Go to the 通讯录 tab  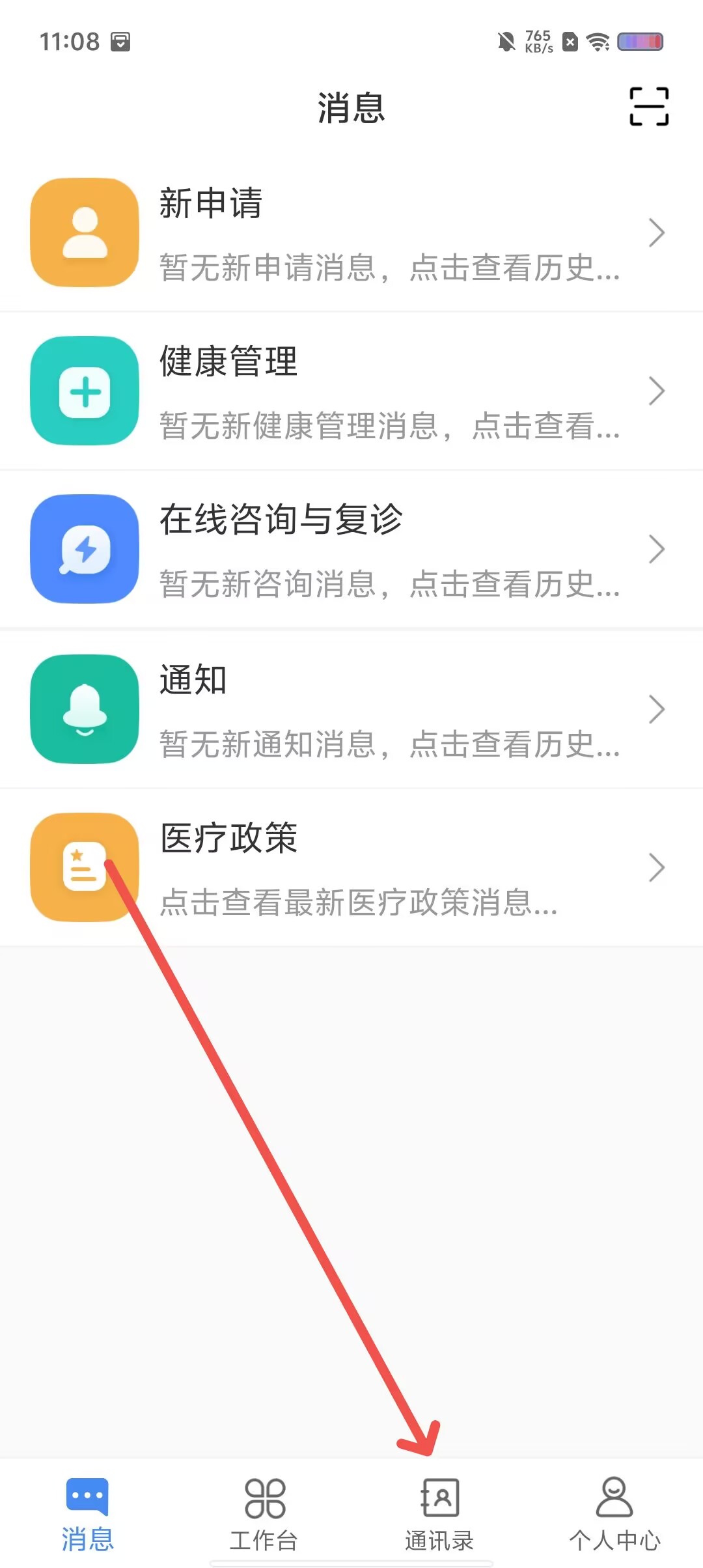(x=439, y=1515)
